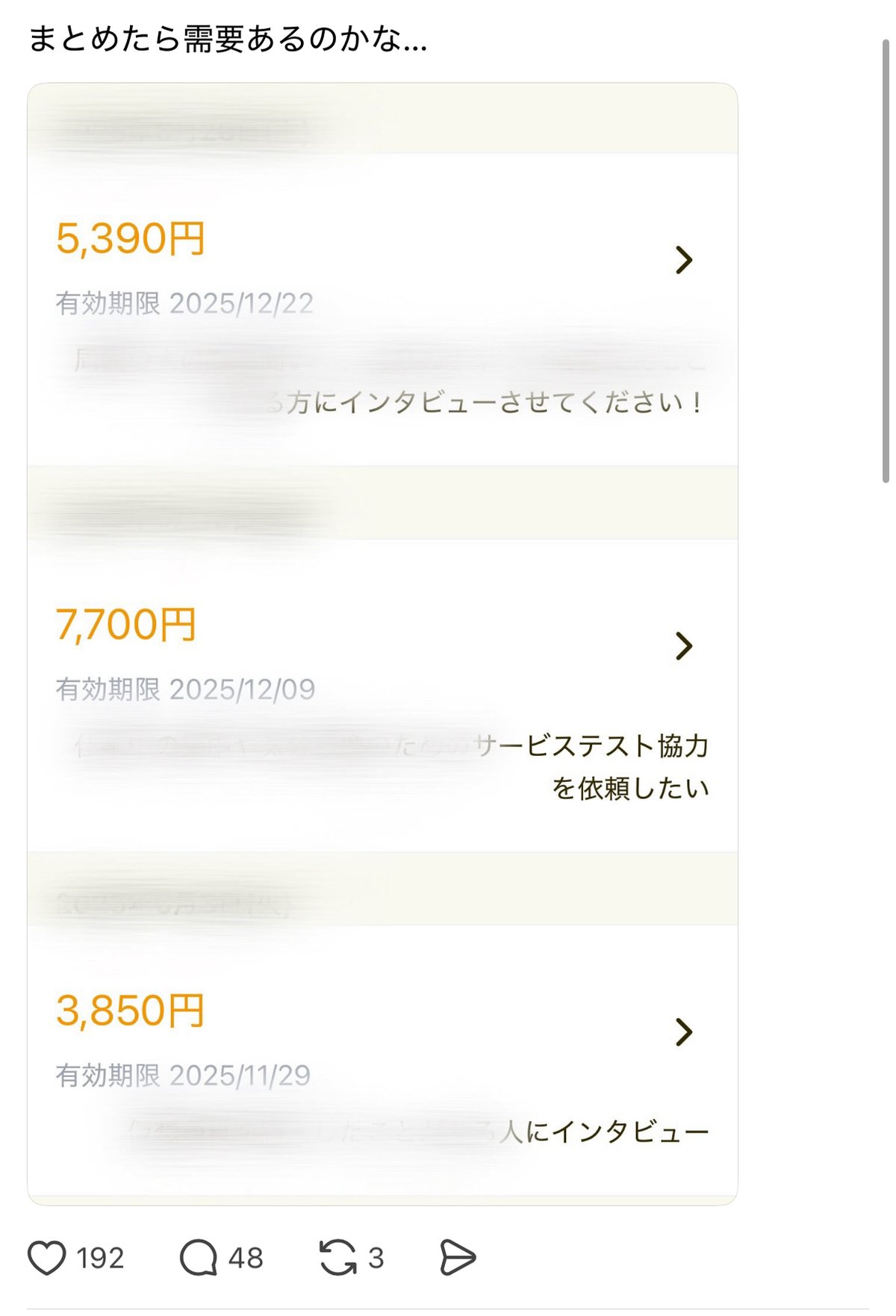Like the post with 192 likes
Screen dimensions: 896x1316
[x=47, y=1258]
